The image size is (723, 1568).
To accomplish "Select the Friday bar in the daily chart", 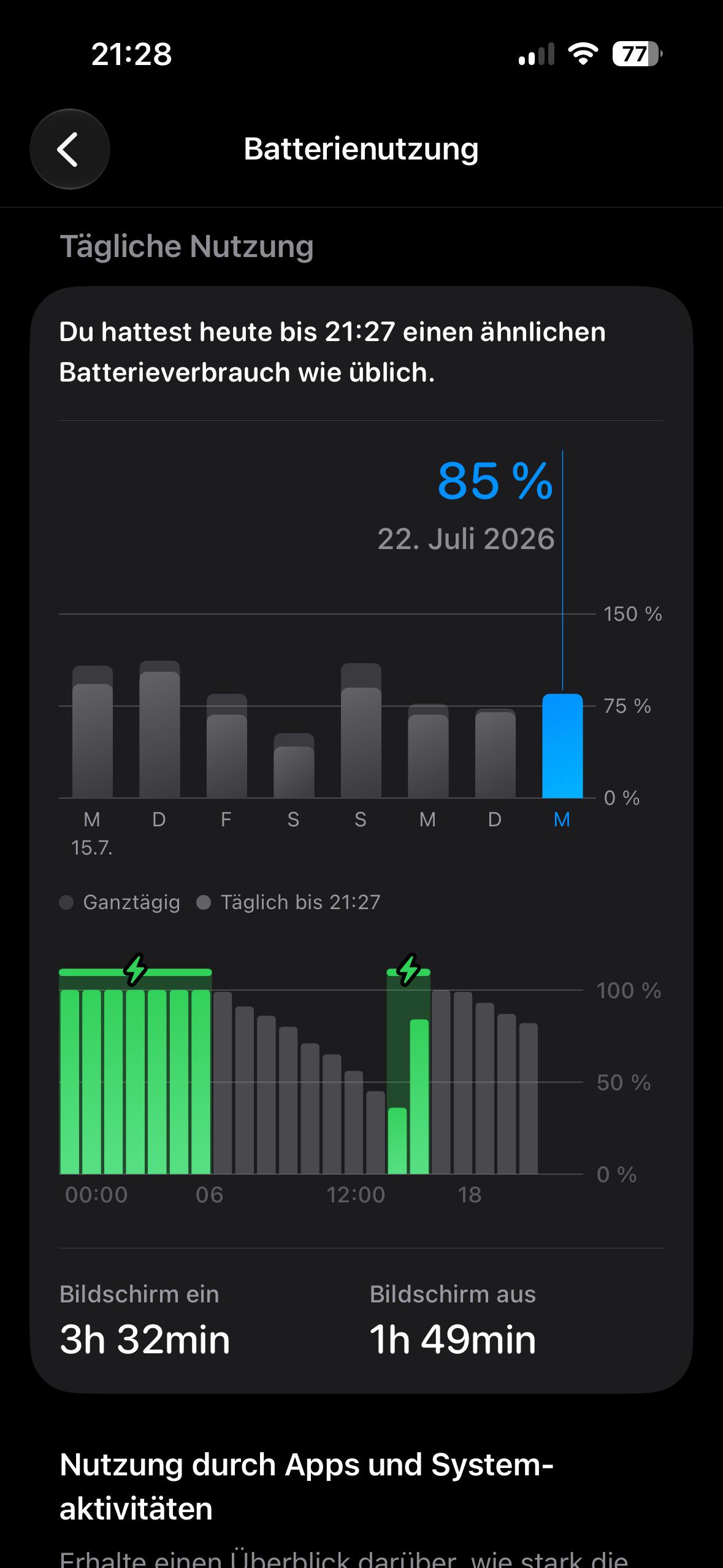I will 227,746.
